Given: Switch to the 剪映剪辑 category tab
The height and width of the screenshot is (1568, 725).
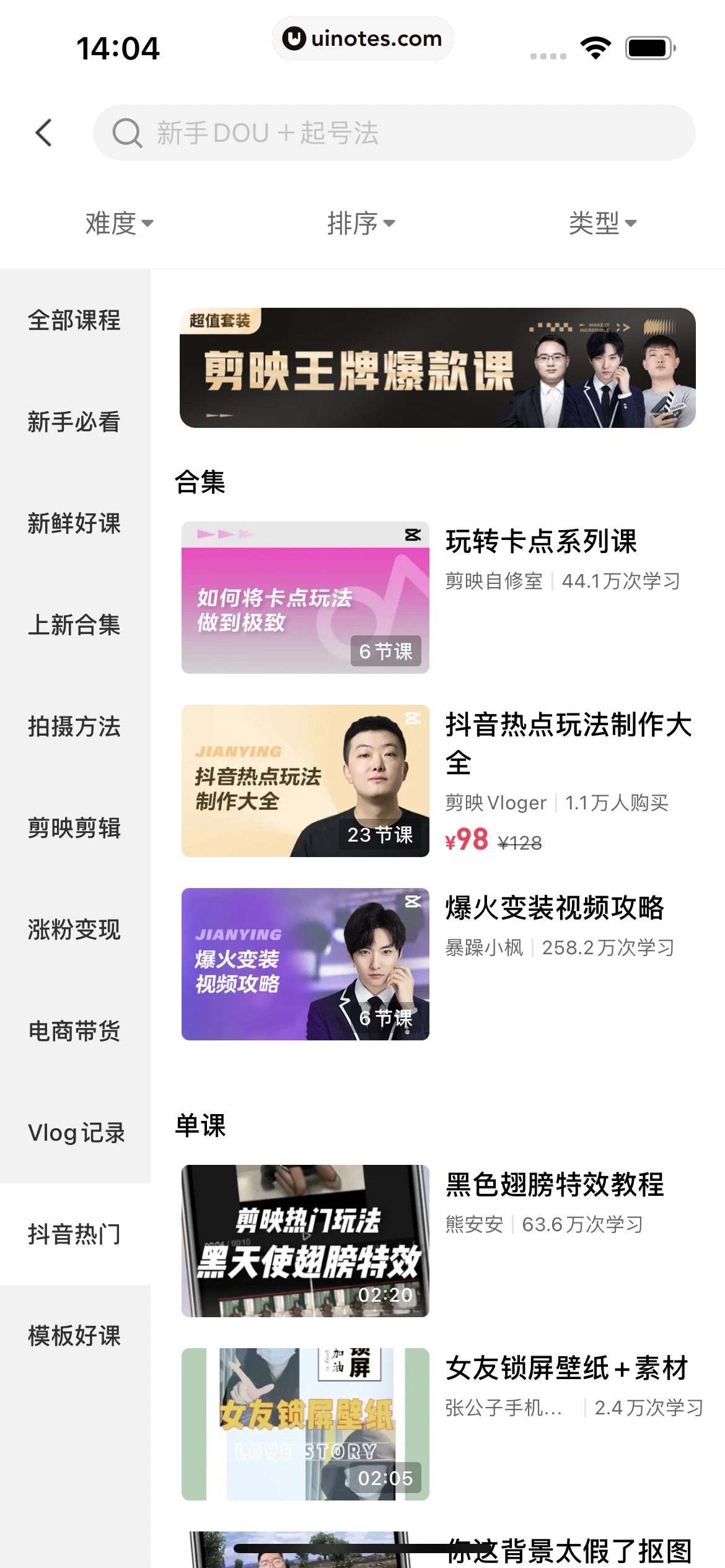Looking at the screenshot, I should pos(74,829).
